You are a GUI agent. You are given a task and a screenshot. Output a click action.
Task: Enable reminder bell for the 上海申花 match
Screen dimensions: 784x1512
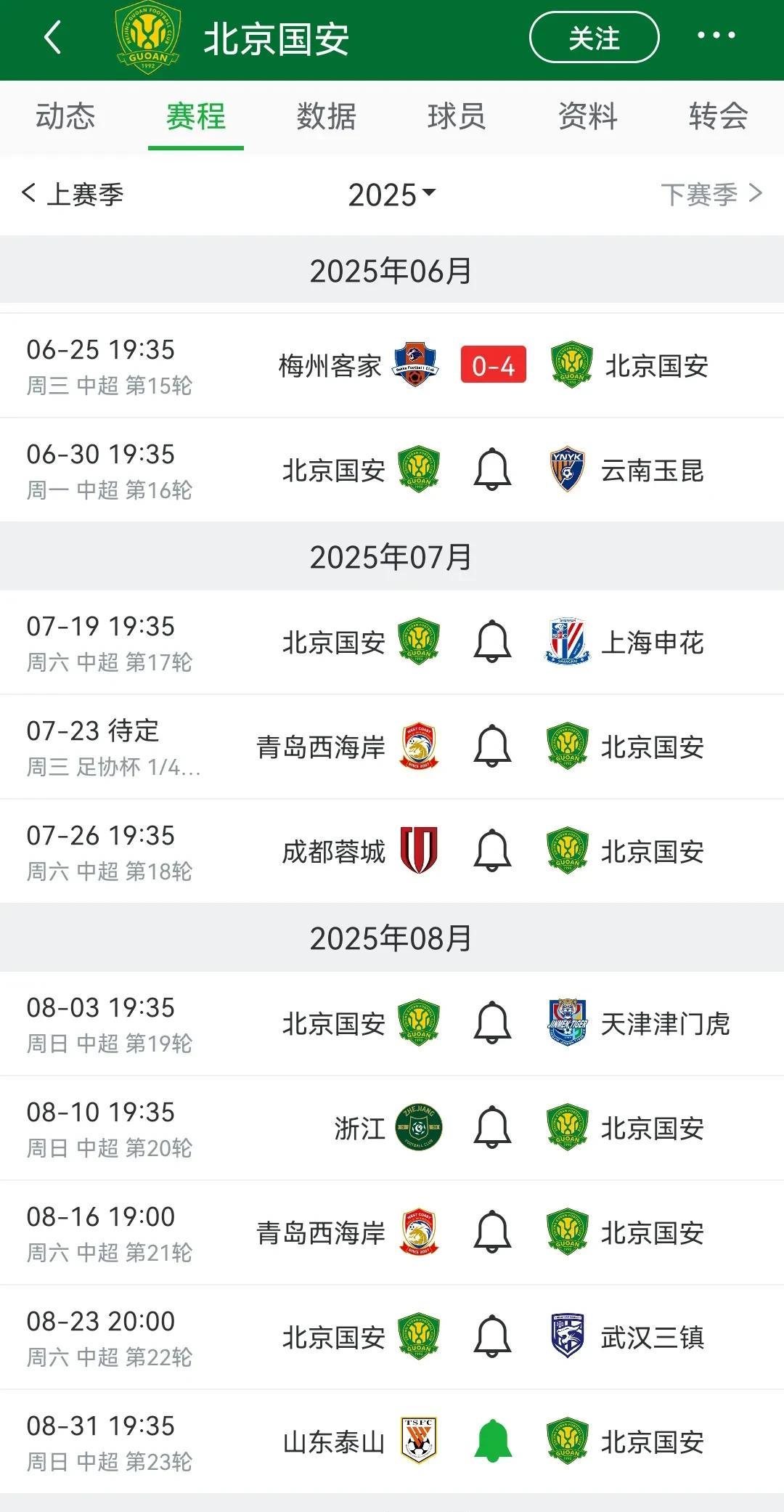pos(492,642)
